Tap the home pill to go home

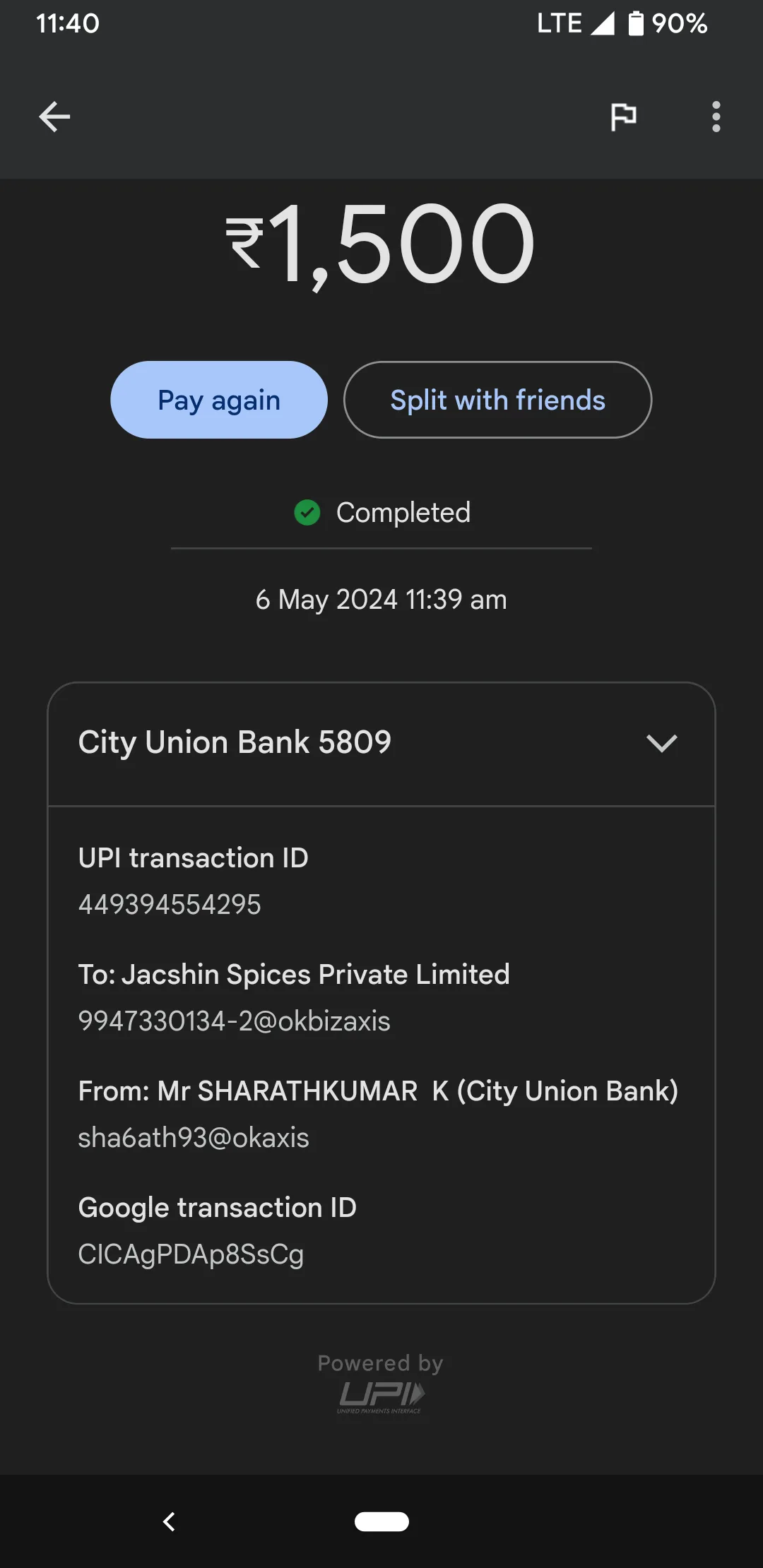point(381,1521)
